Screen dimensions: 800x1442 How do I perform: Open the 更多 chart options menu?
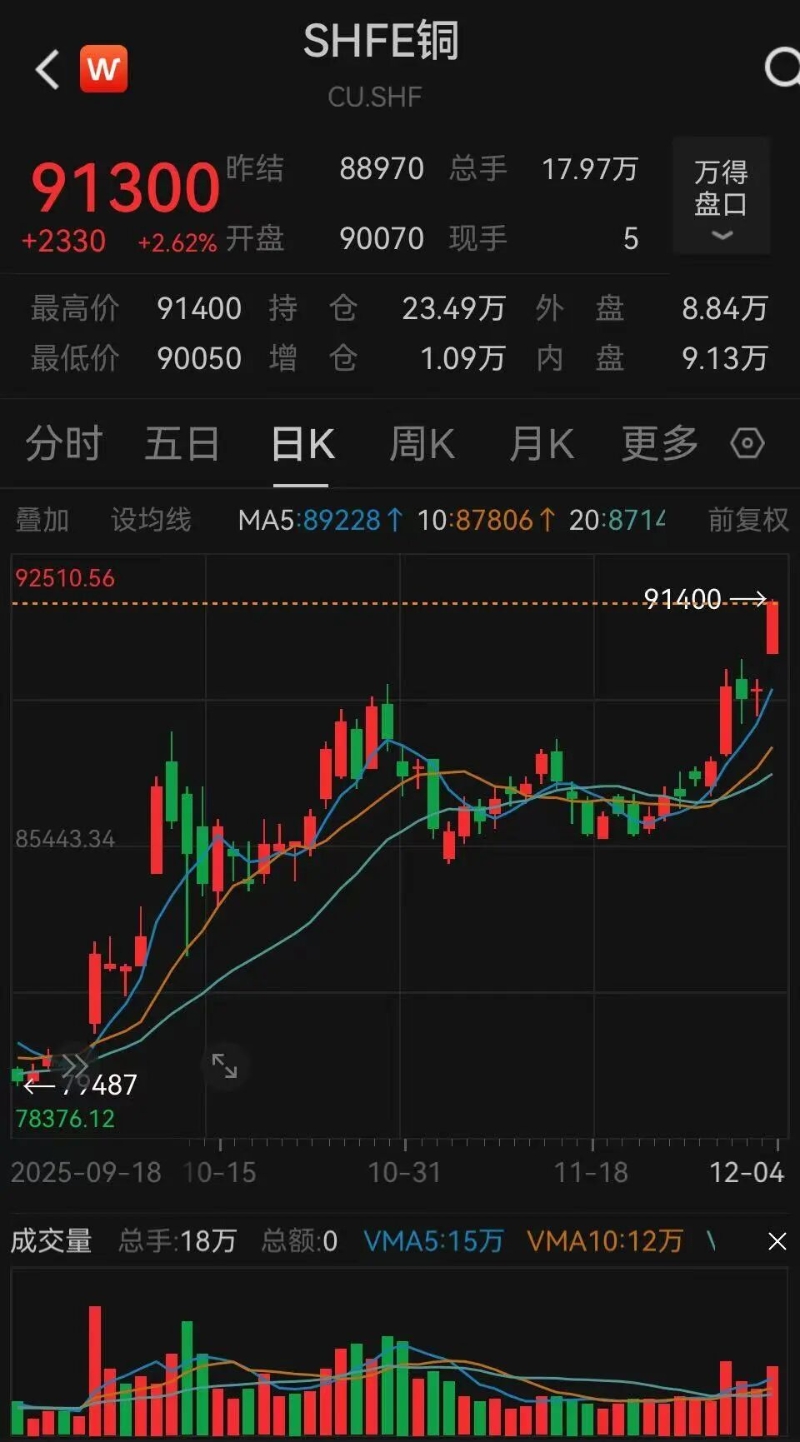click(658, 442)
